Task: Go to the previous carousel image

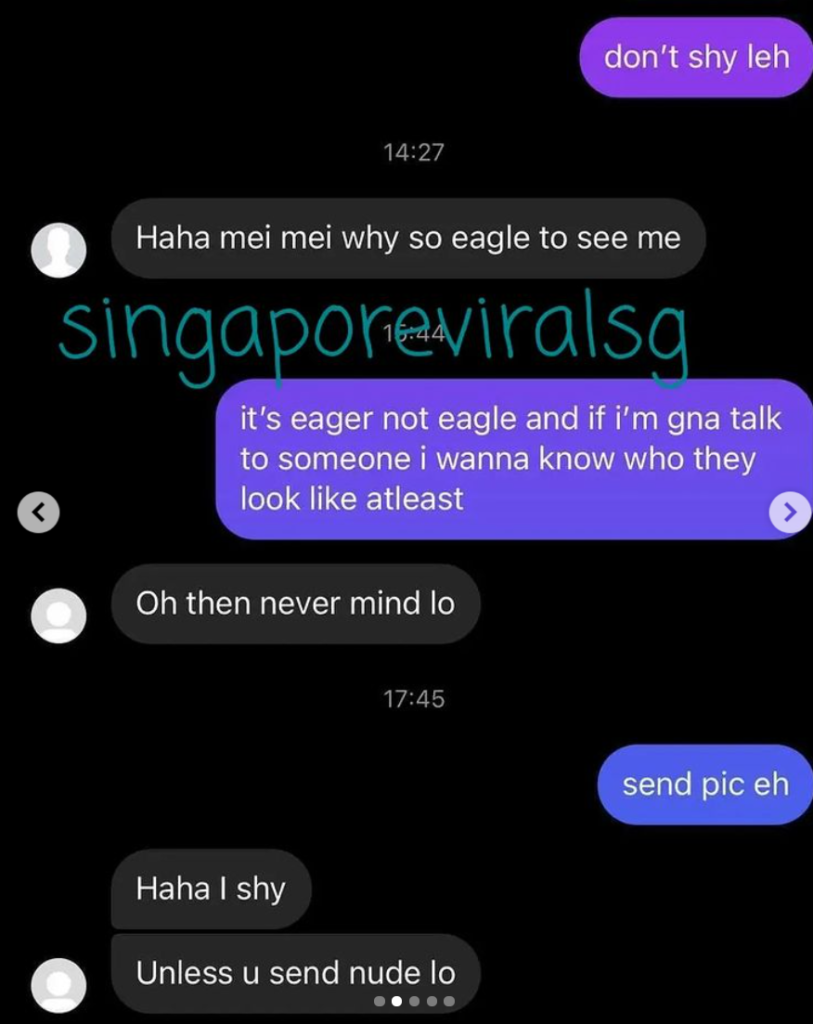Action: click(x=38, y=513)
